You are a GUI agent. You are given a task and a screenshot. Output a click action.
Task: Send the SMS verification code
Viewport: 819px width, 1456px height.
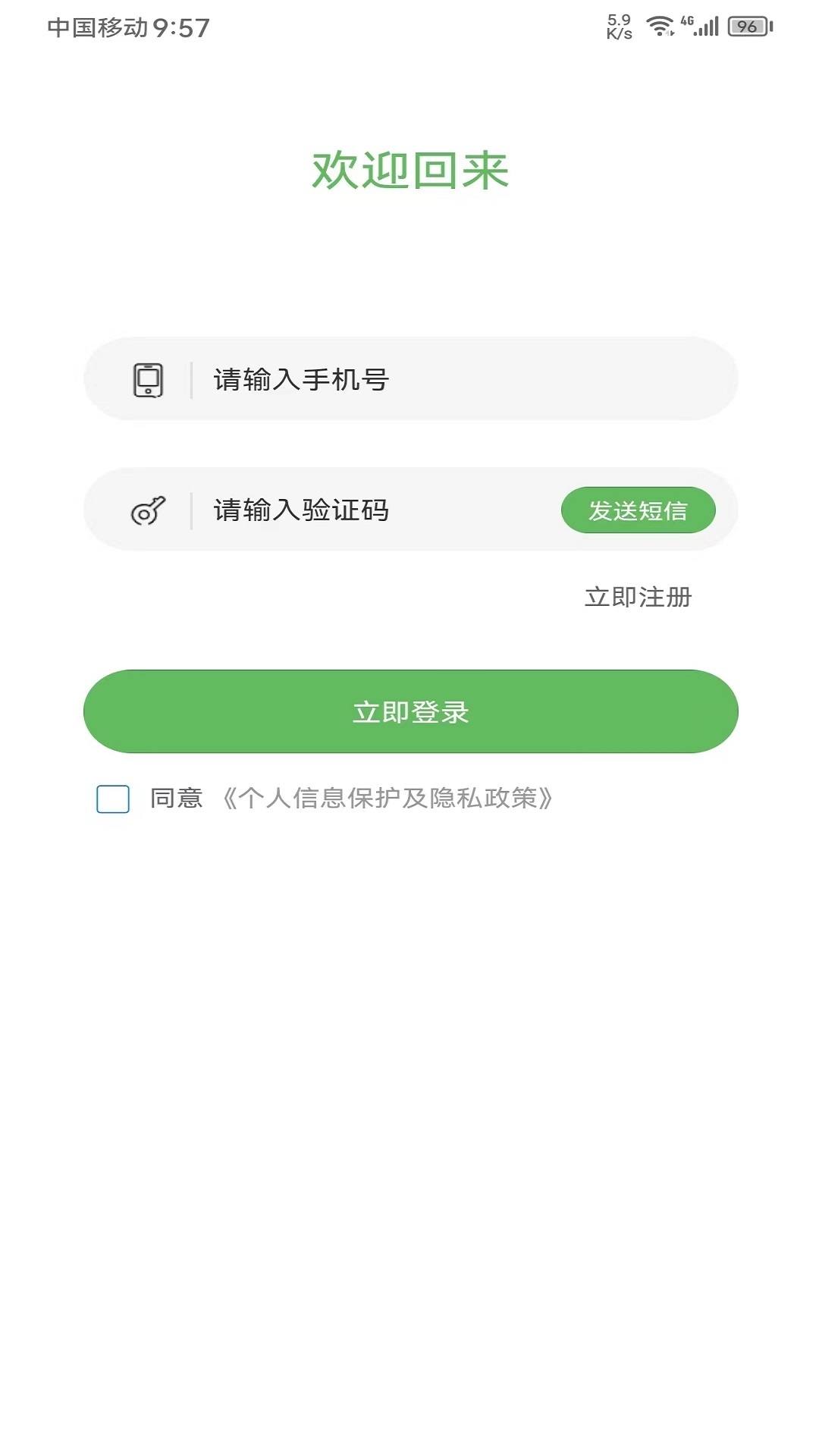(638, 510)
